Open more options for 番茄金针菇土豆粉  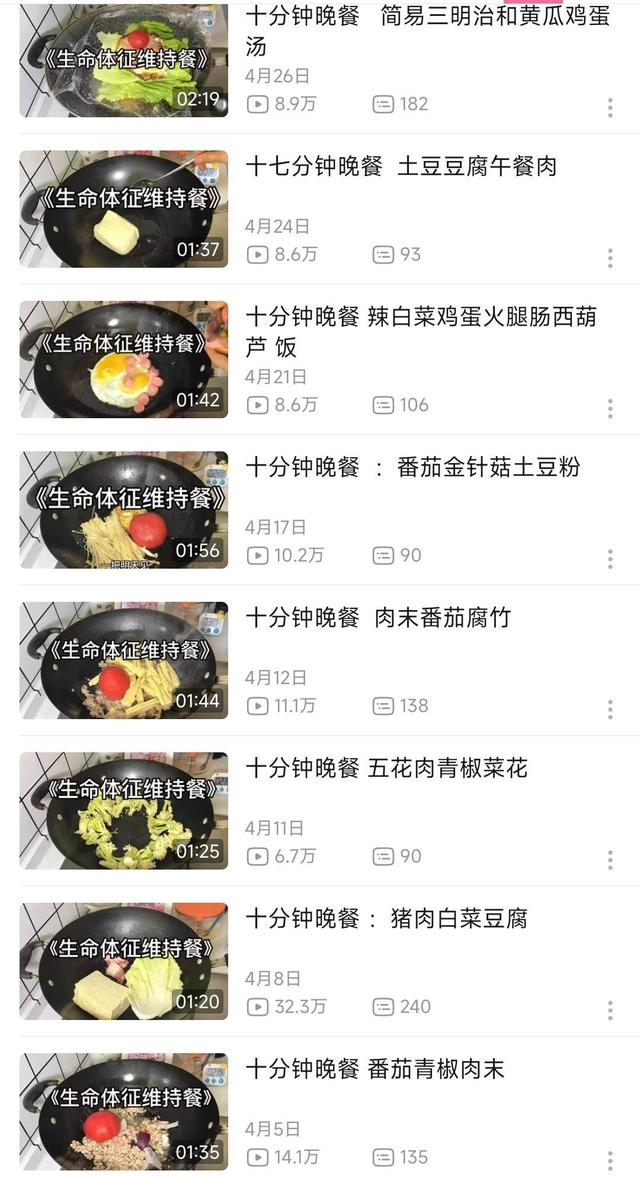click(610, 559)
